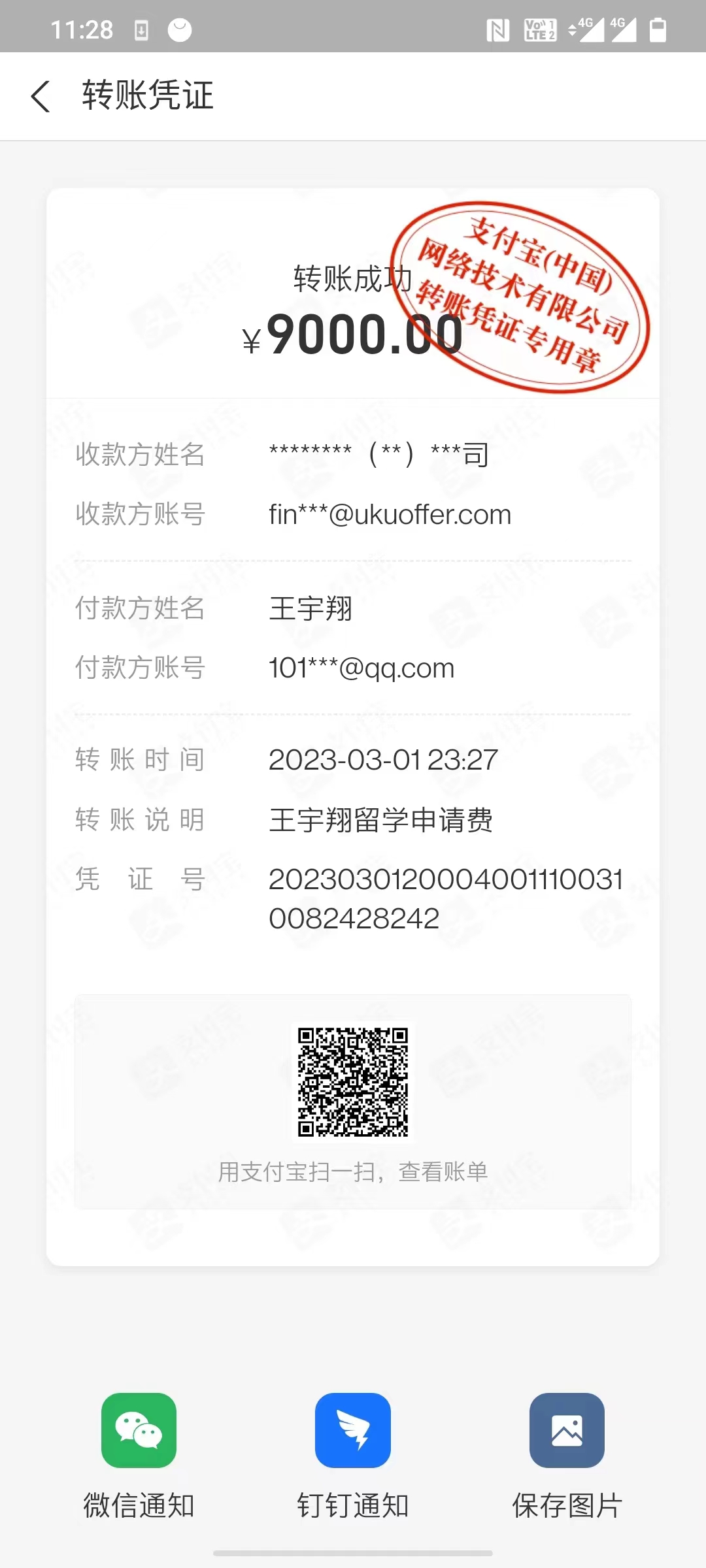The height and width of the screenshot is (1568, 706).
Task: Share the voucher via 微信通知
Action: (x=139, y=1431)
